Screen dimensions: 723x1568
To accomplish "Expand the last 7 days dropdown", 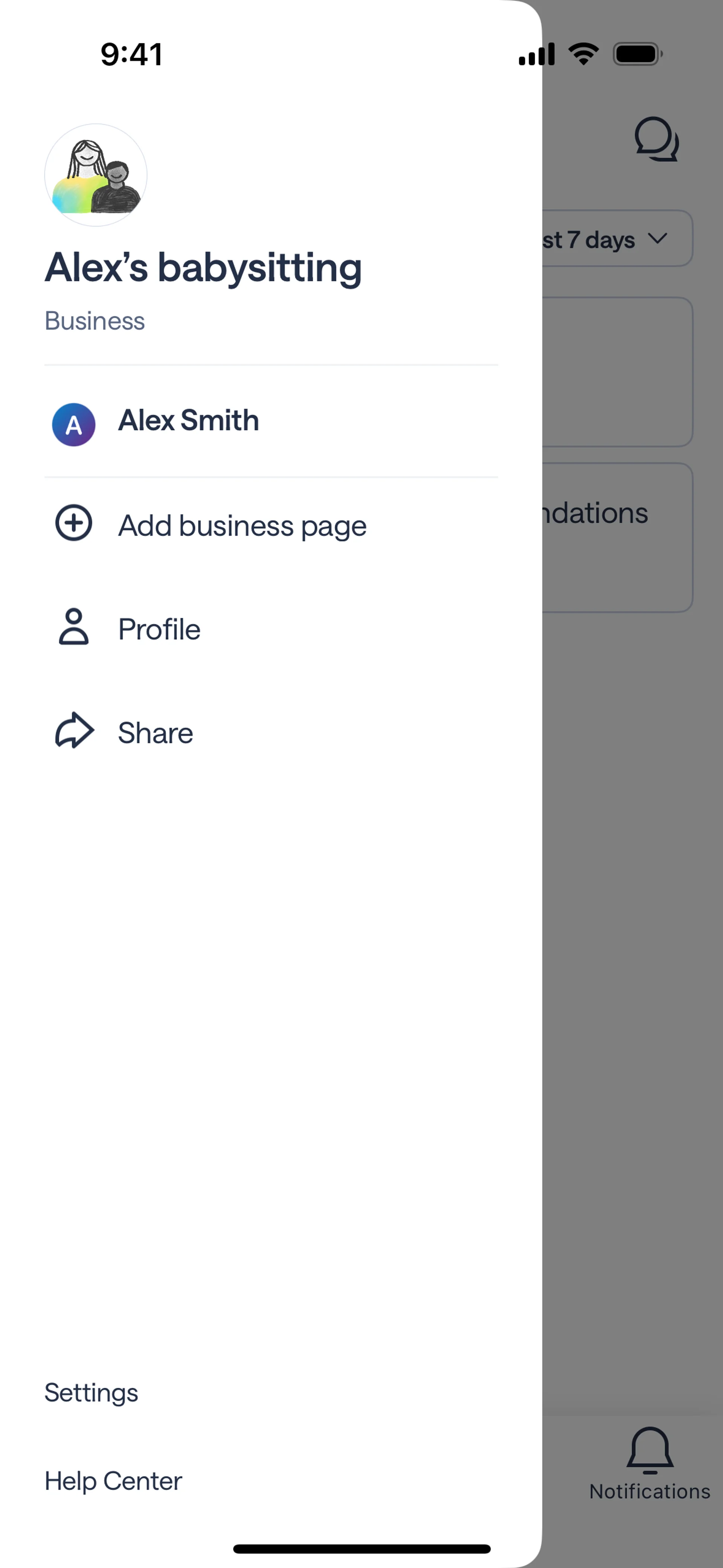I will (616, 239).
